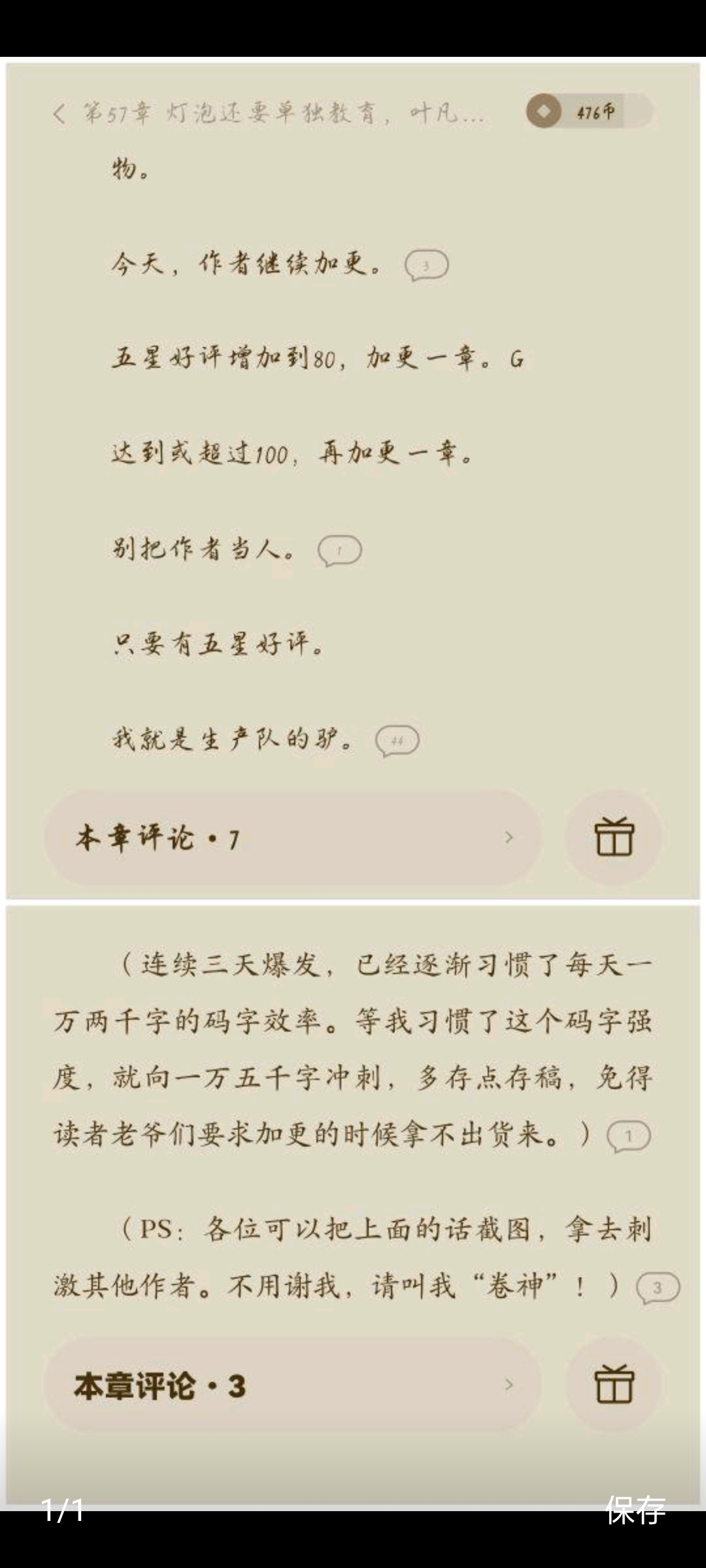The height and width of the screenshot is (1568, 706).
Task: Save the image with 保存
Action: tap(635, 1510)
